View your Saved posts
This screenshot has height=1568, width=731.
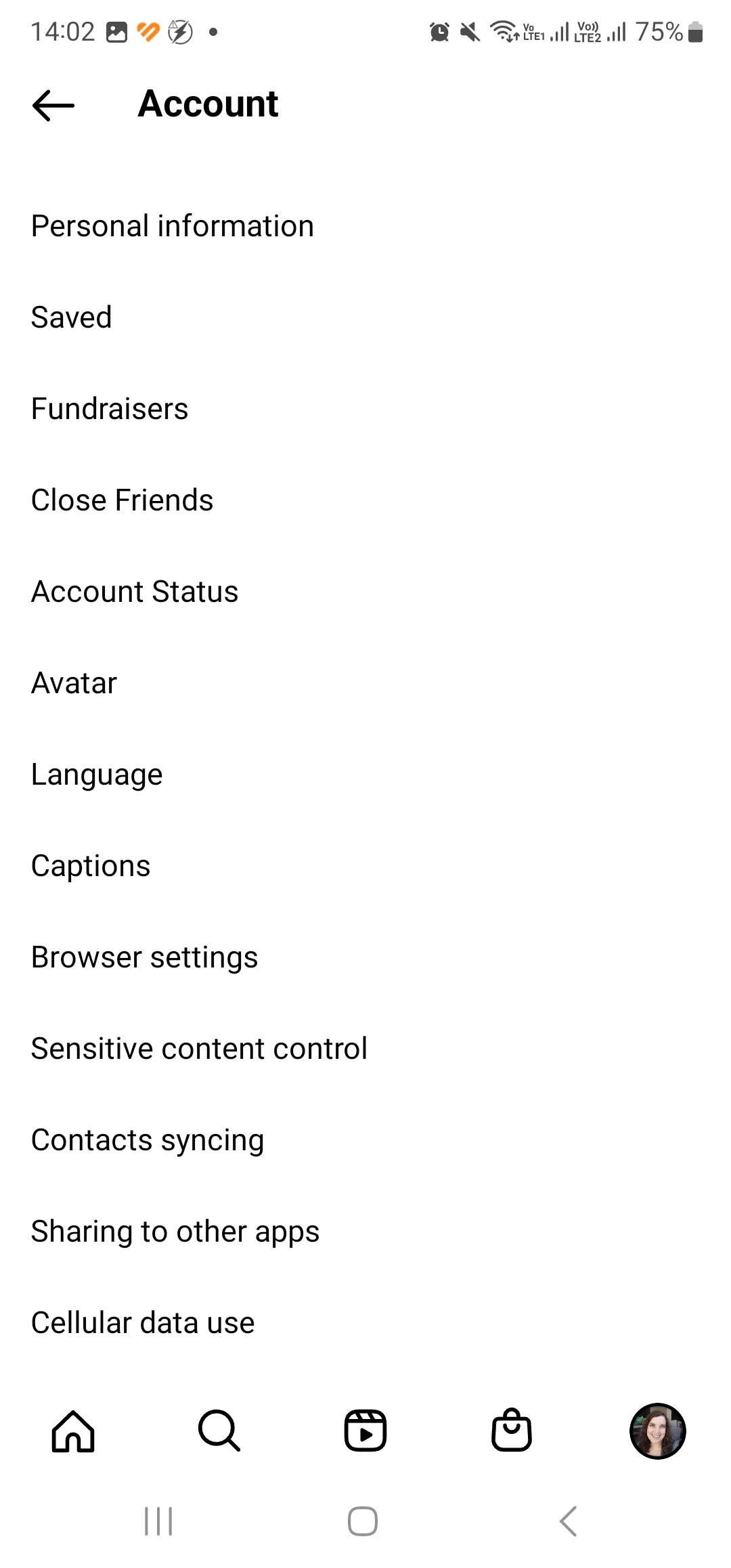pyautogui.click(x=71, y=317)
